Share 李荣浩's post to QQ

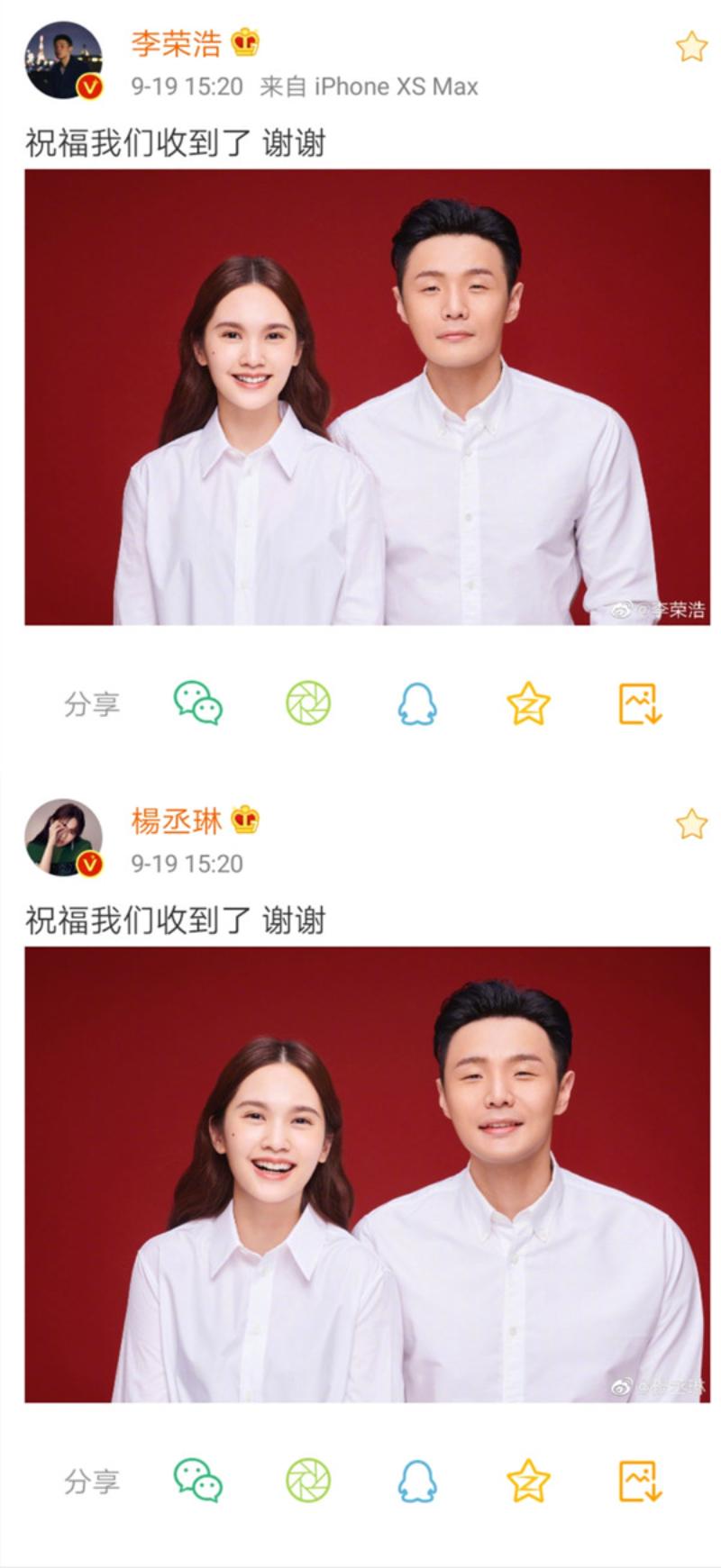point(417,703)
